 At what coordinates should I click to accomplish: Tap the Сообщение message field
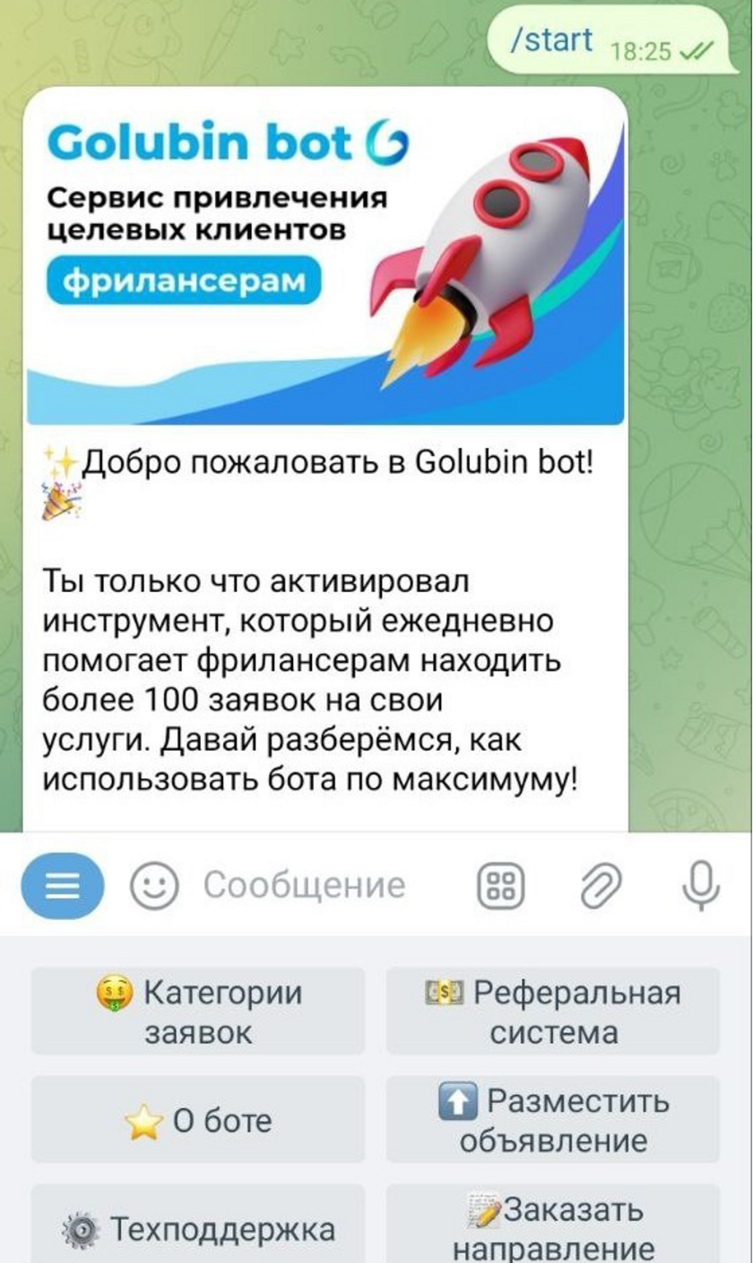click(x=305, y=886)
